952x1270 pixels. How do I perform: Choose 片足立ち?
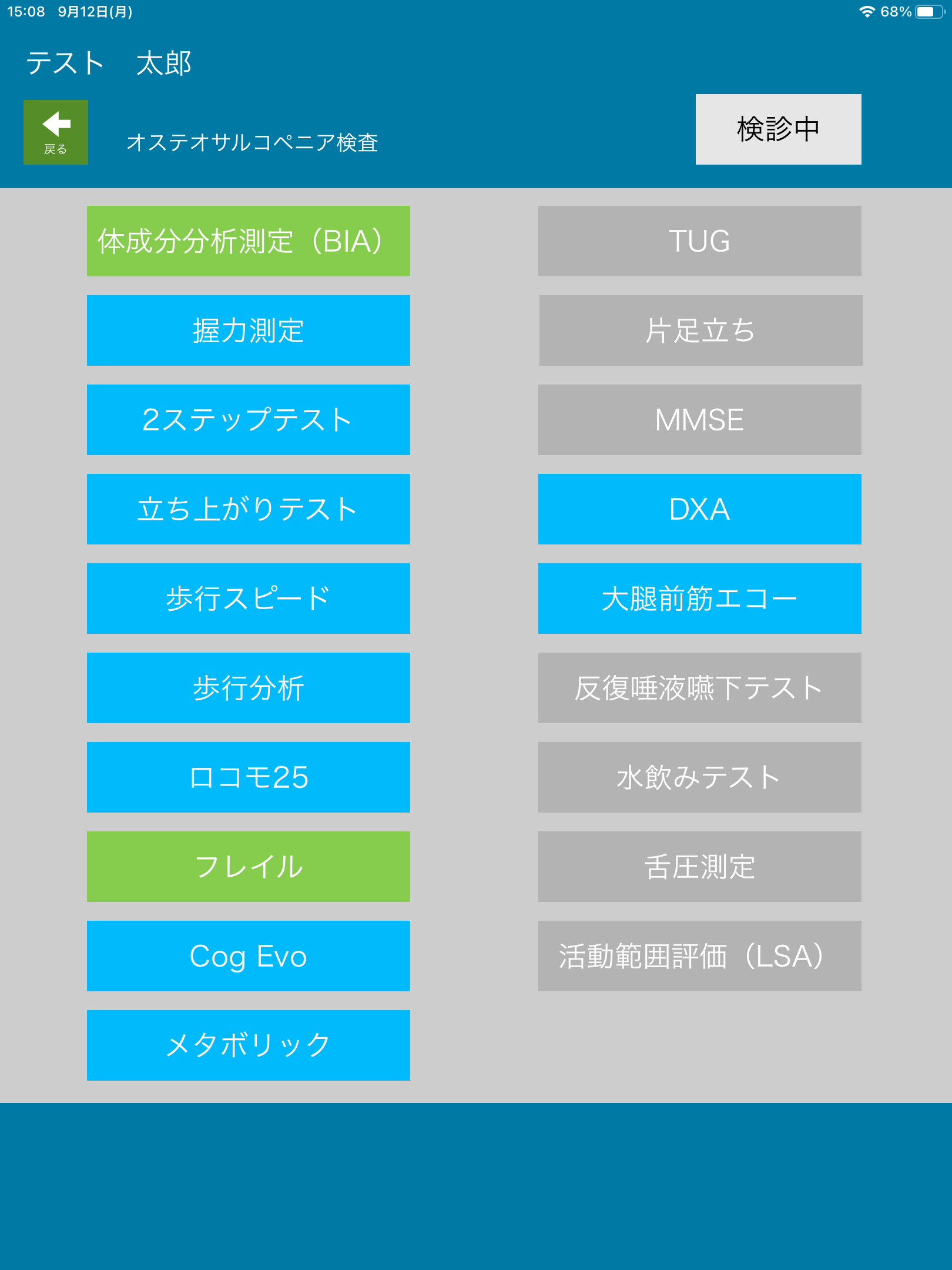pyautogui.click(x=700, y=330)
